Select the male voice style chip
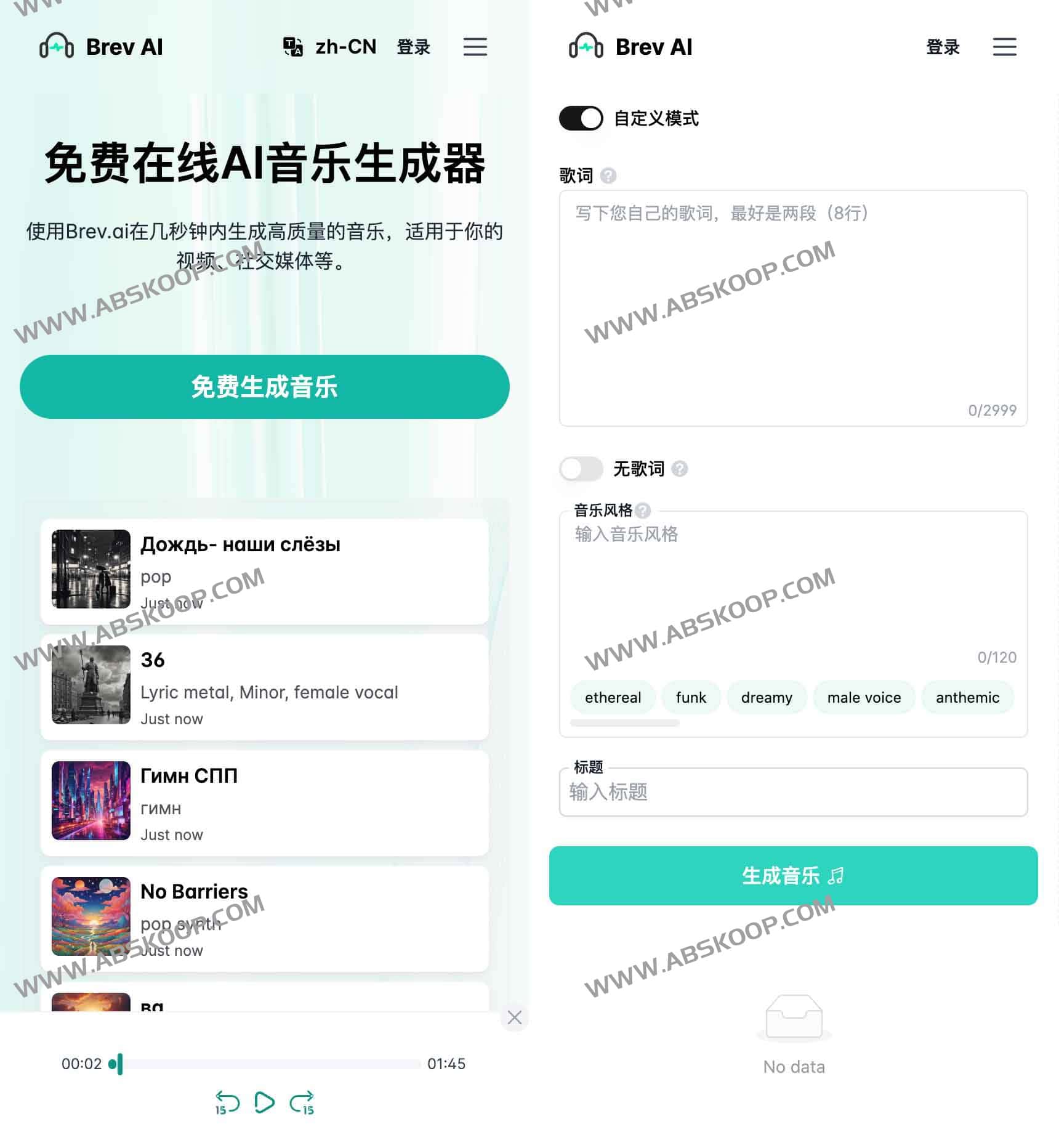Screen dimensions: 1059x1148 coord(863,697)
